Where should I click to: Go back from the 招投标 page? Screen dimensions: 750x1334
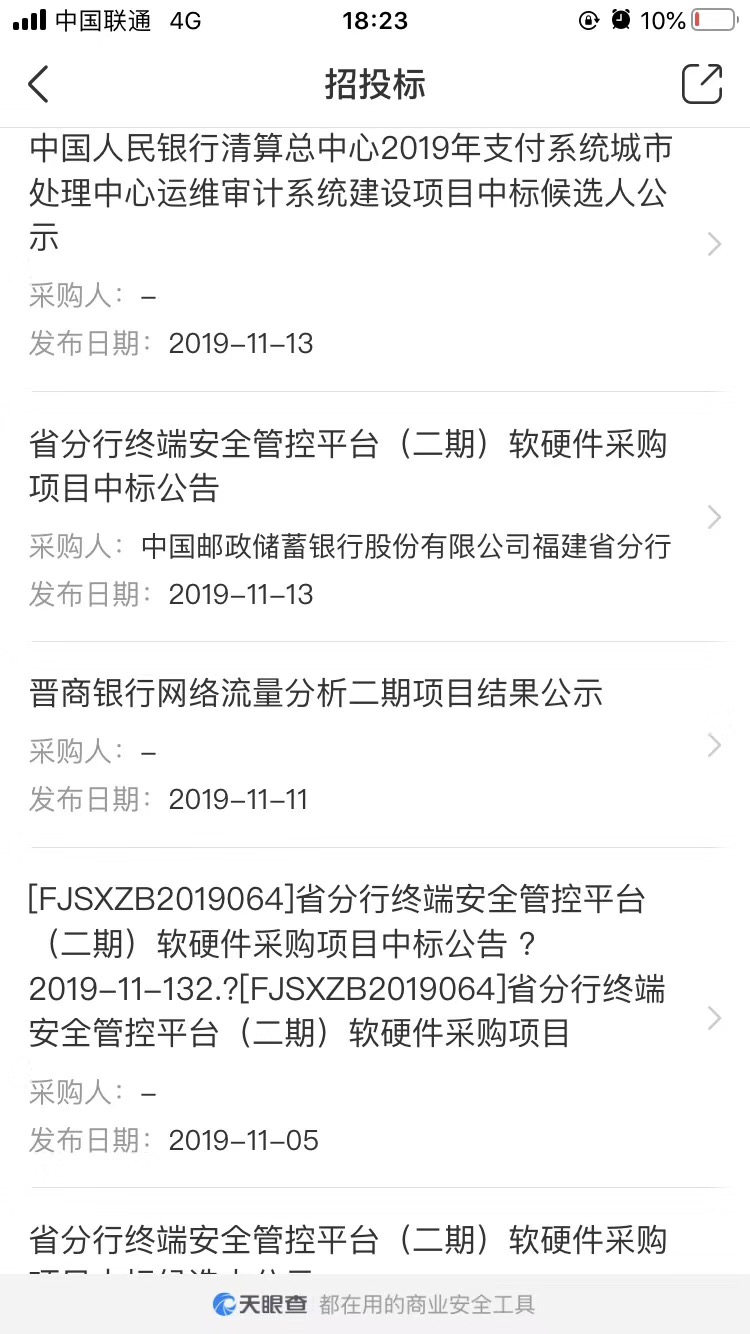click(x=38, y=84)
